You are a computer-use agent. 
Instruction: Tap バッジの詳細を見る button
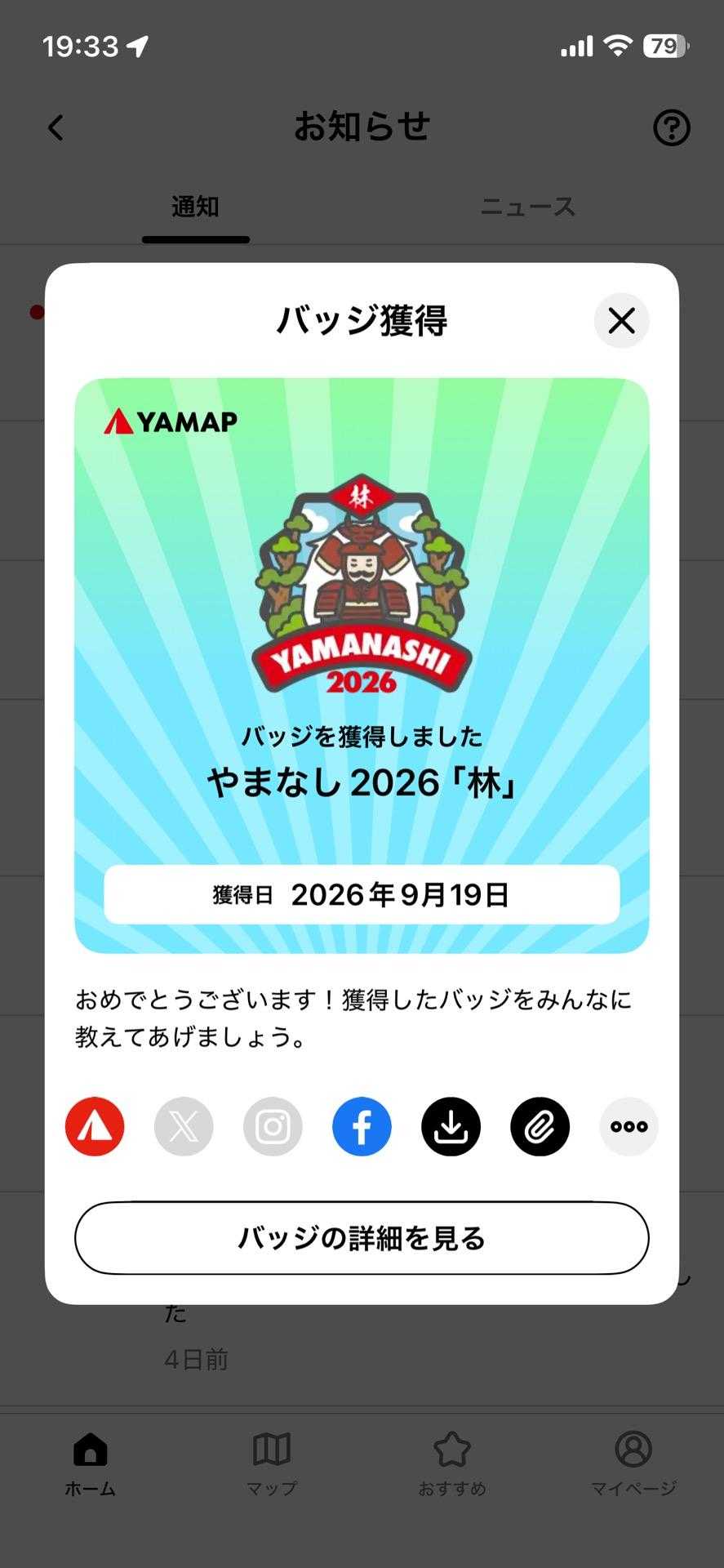(362, 1238)
